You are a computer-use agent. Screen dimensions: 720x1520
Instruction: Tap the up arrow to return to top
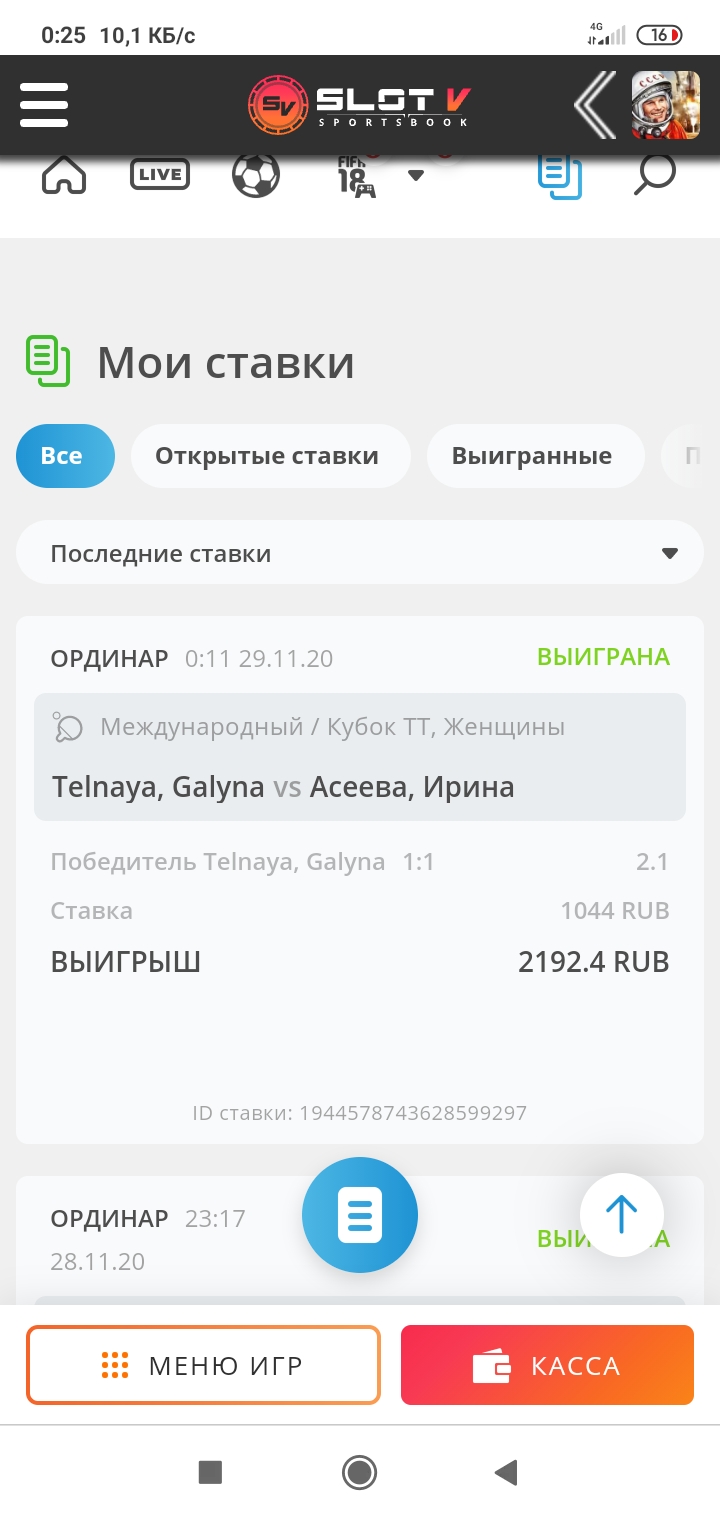621,1215
